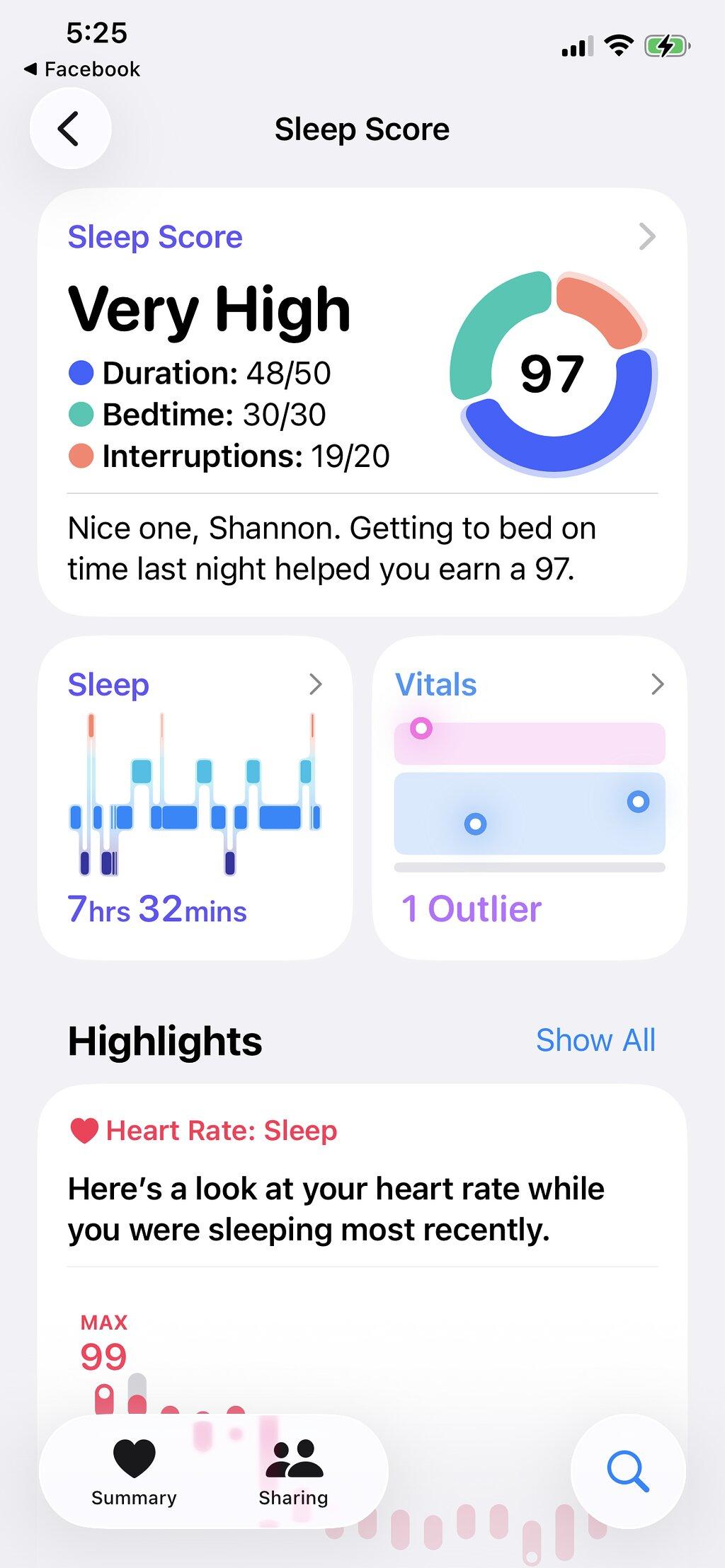
Task: Open the Sleep stages card
Action: point(195,797)
